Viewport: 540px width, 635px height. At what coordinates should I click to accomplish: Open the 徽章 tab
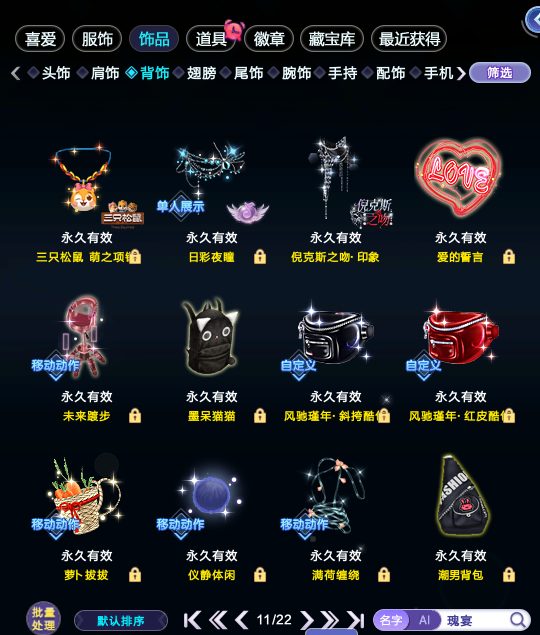[269, 39]
